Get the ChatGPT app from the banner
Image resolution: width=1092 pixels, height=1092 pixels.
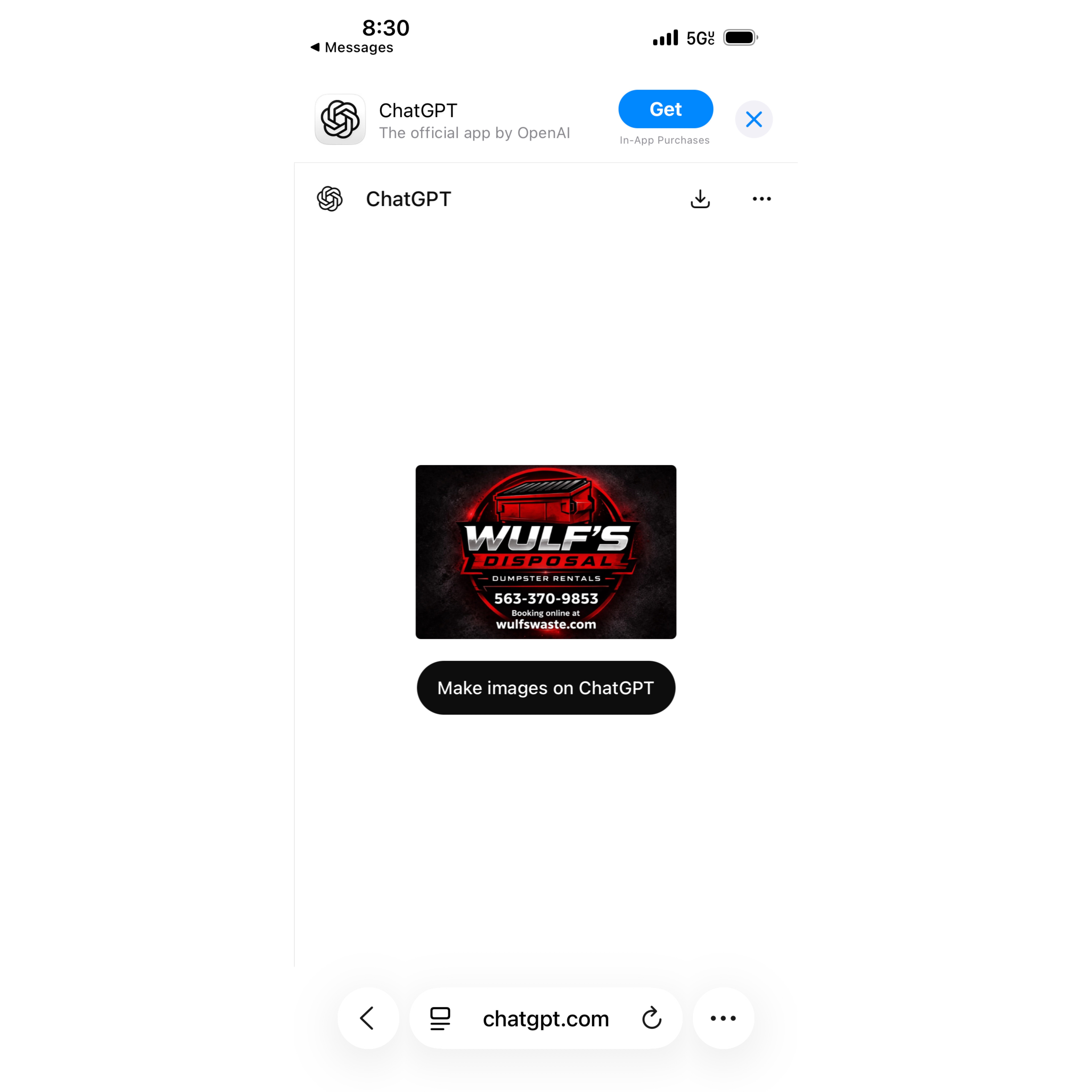tap(665, 109)
